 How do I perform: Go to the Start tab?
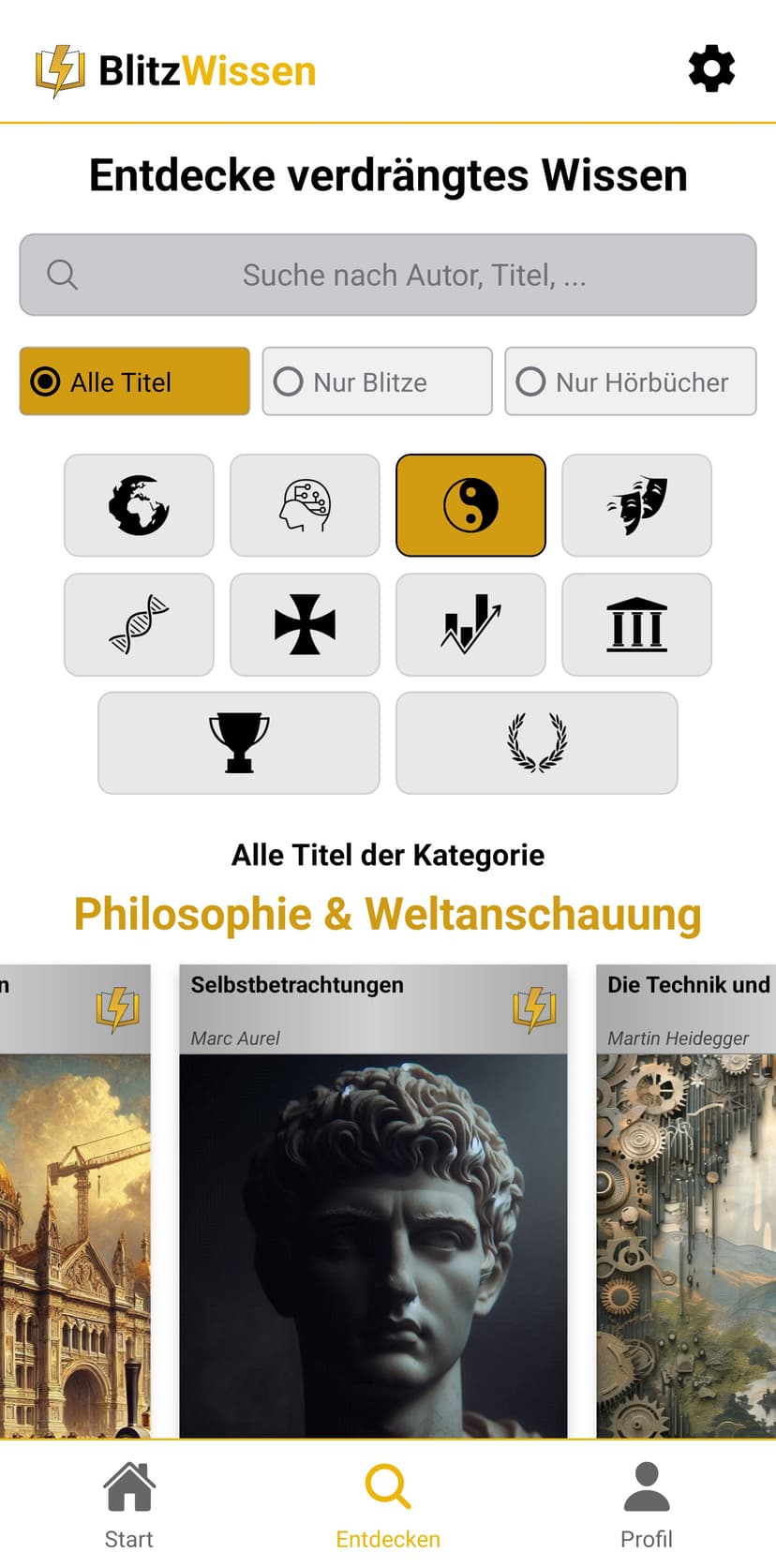pyautogui.click(x=129, y=1505)
